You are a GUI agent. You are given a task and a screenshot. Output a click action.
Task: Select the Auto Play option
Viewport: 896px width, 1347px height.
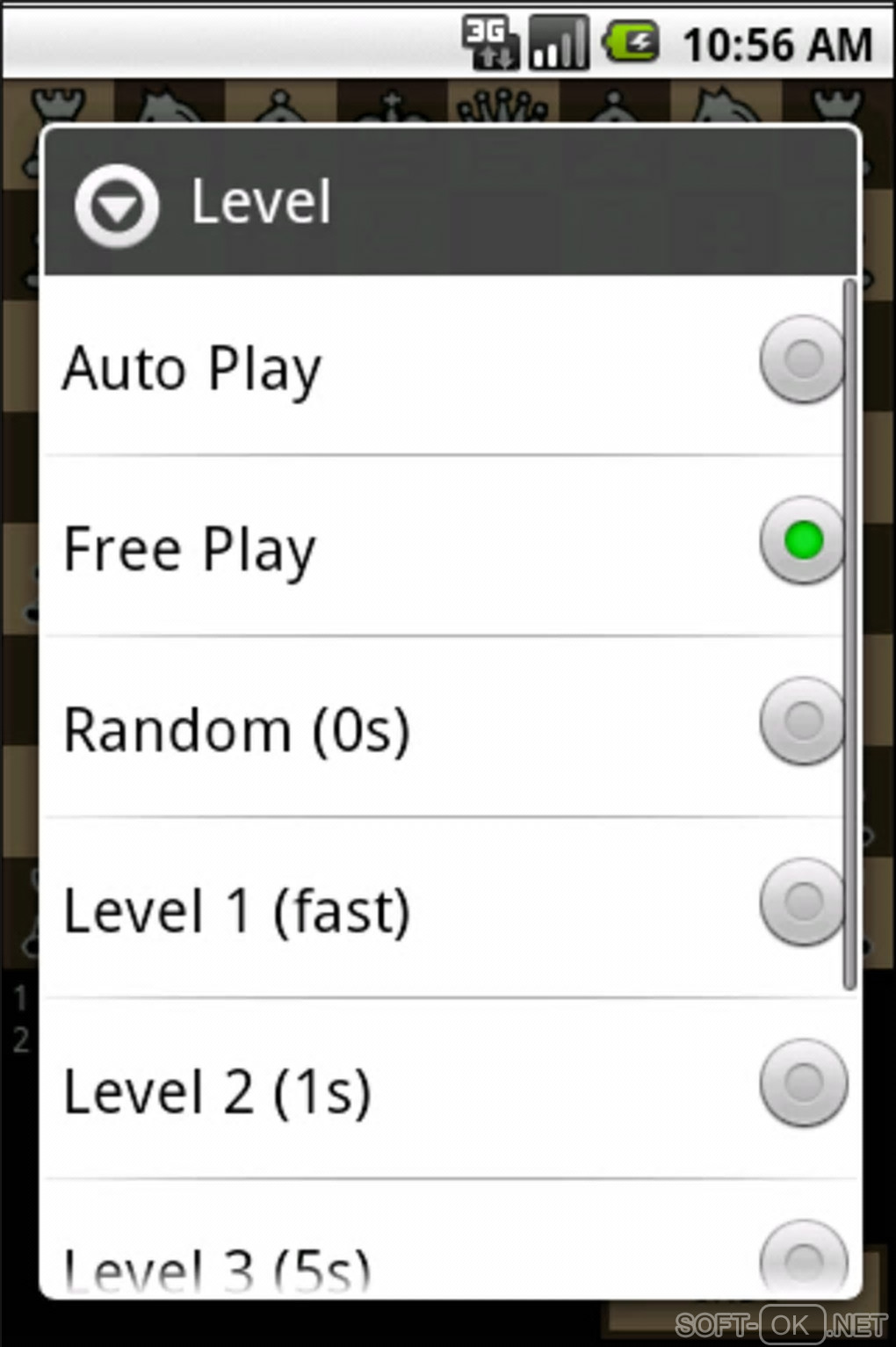(x=448, y=366)
